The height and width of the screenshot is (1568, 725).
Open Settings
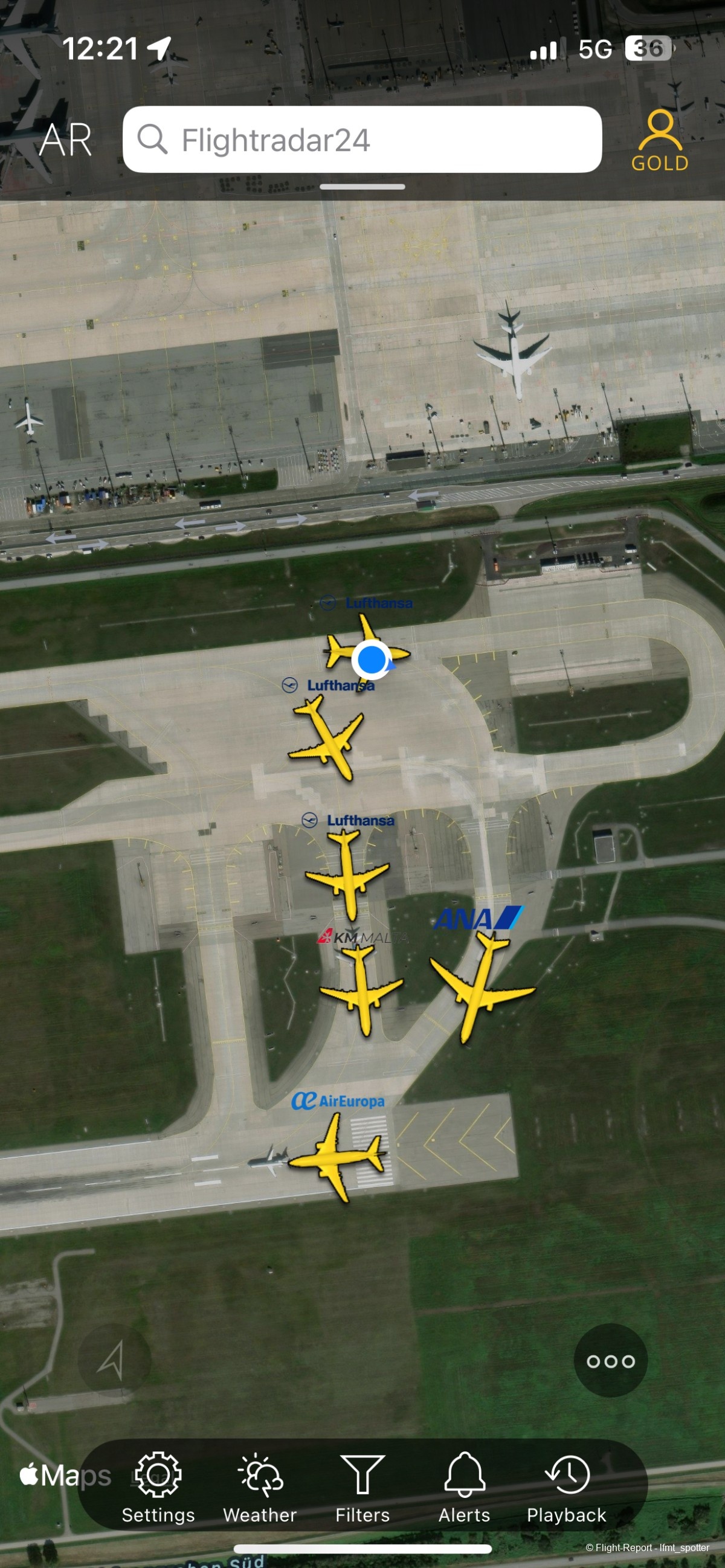[x=158, y=1487]
